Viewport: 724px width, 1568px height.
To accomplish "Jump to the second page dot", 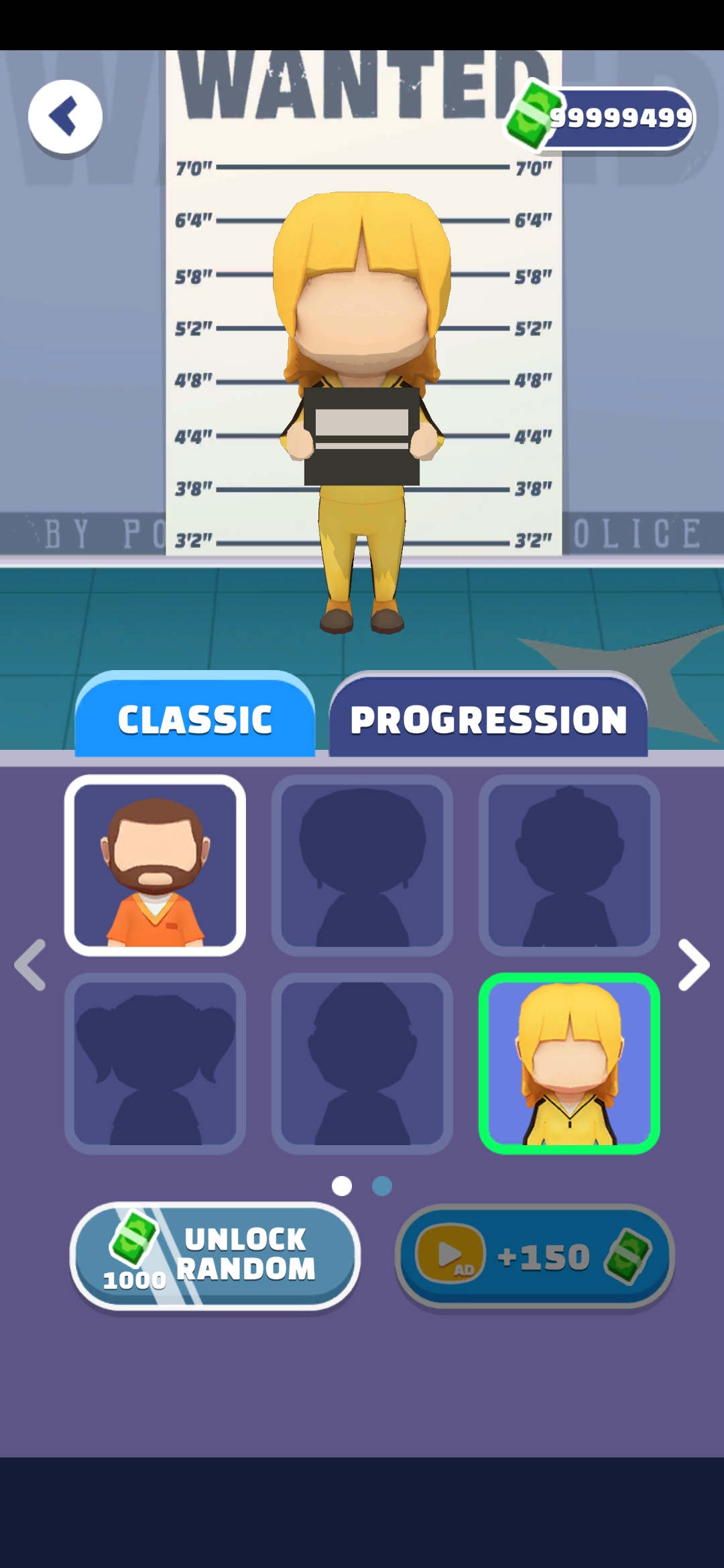I will coord(382,1186).
